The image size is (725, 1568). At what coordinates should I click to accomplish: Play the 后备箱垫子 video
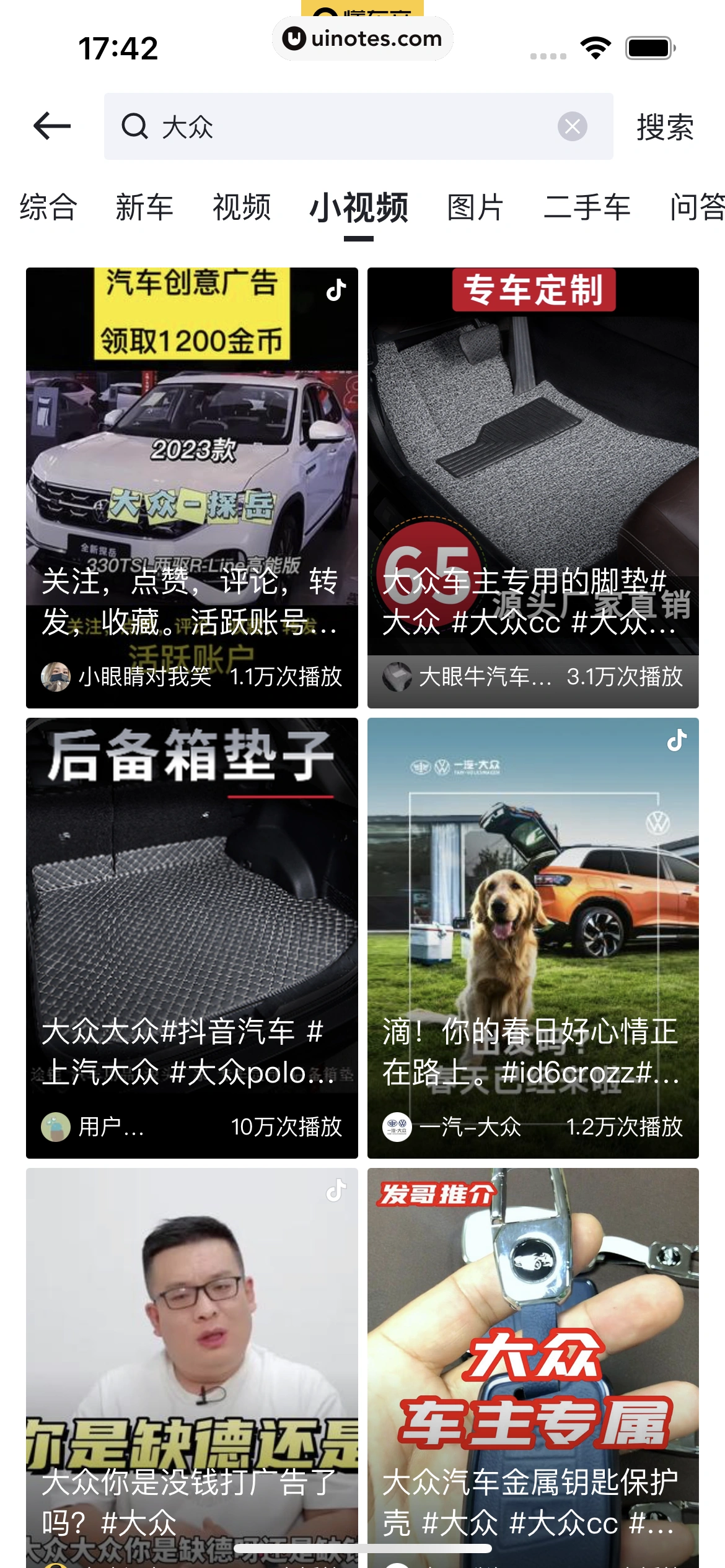[x=192, y=917]
